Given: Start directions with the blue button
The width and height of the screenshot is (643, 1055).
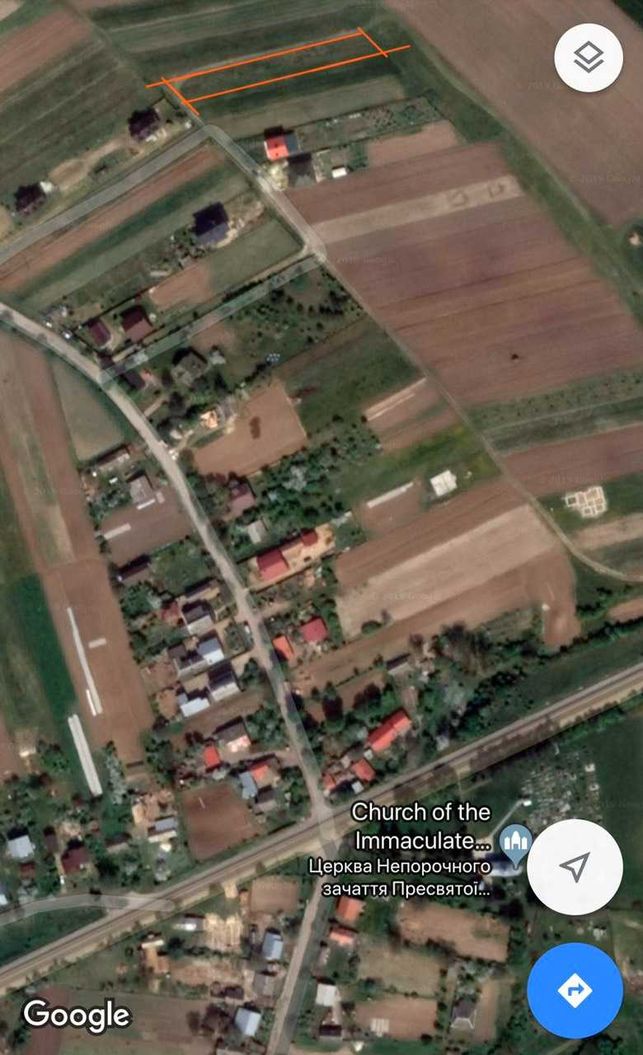Looking at the screenshot, I should click(x=574, y=990).
